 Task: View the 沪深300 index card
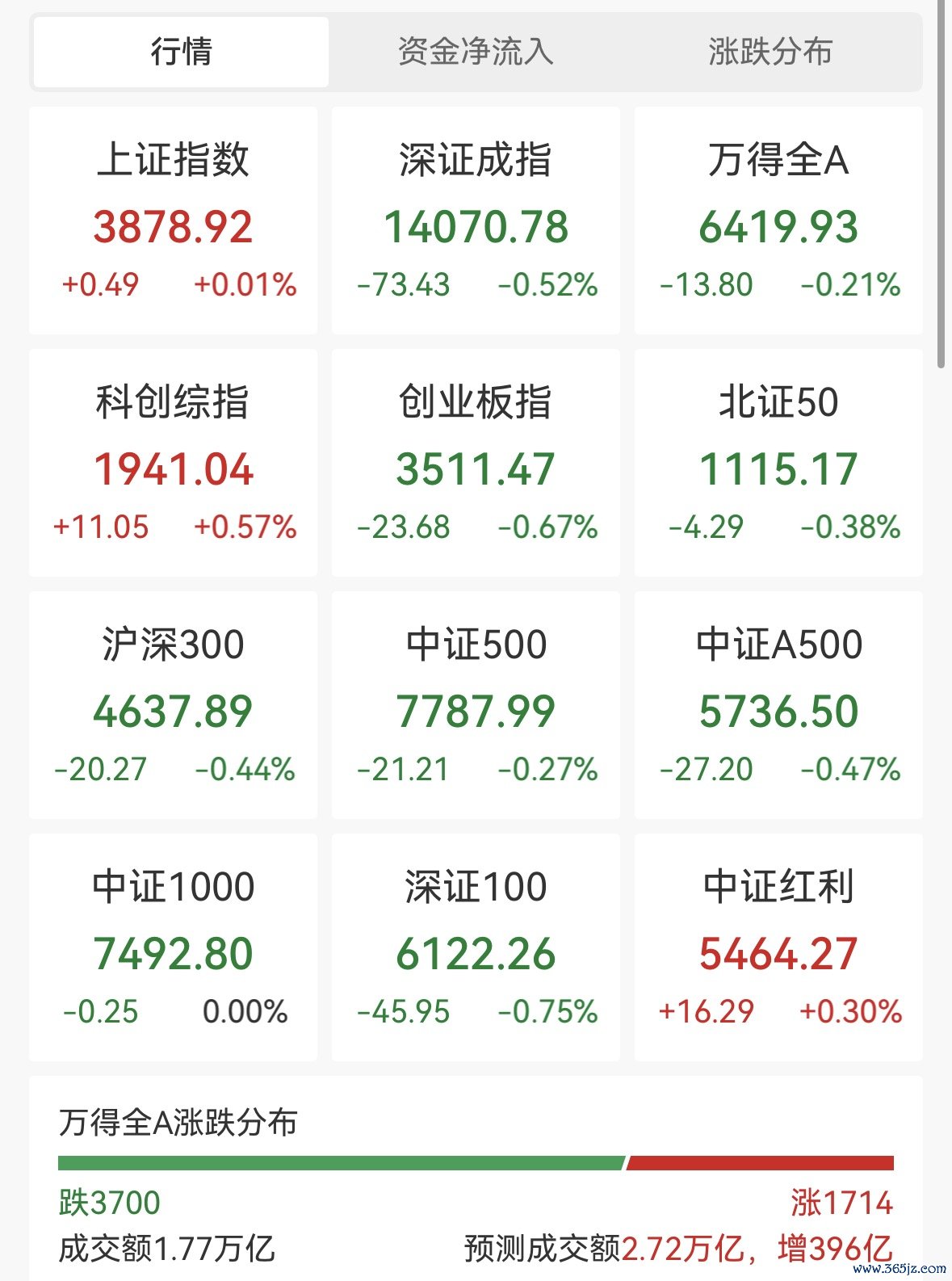173,705
